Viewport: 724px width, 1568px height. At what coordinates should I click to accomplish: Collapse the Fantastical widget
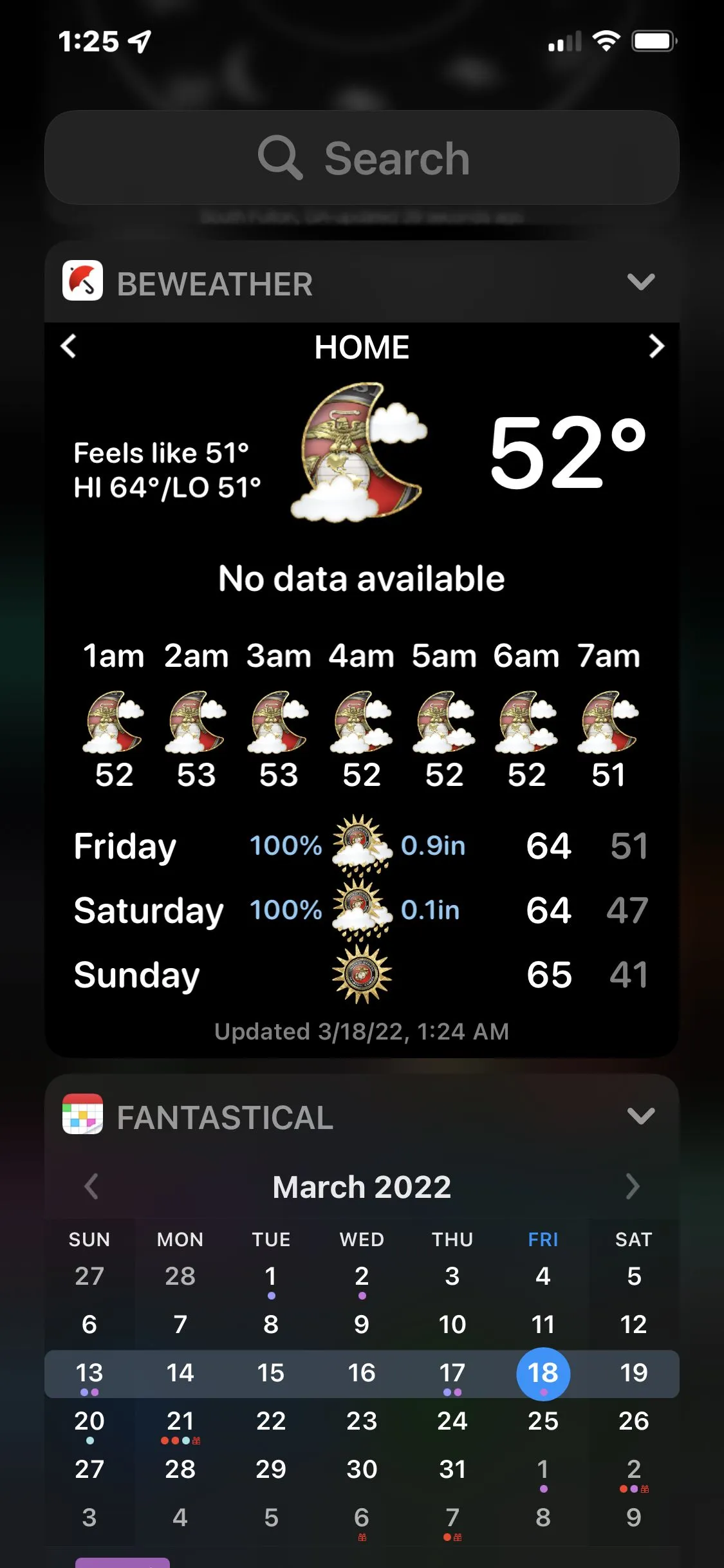point(640,1115)
